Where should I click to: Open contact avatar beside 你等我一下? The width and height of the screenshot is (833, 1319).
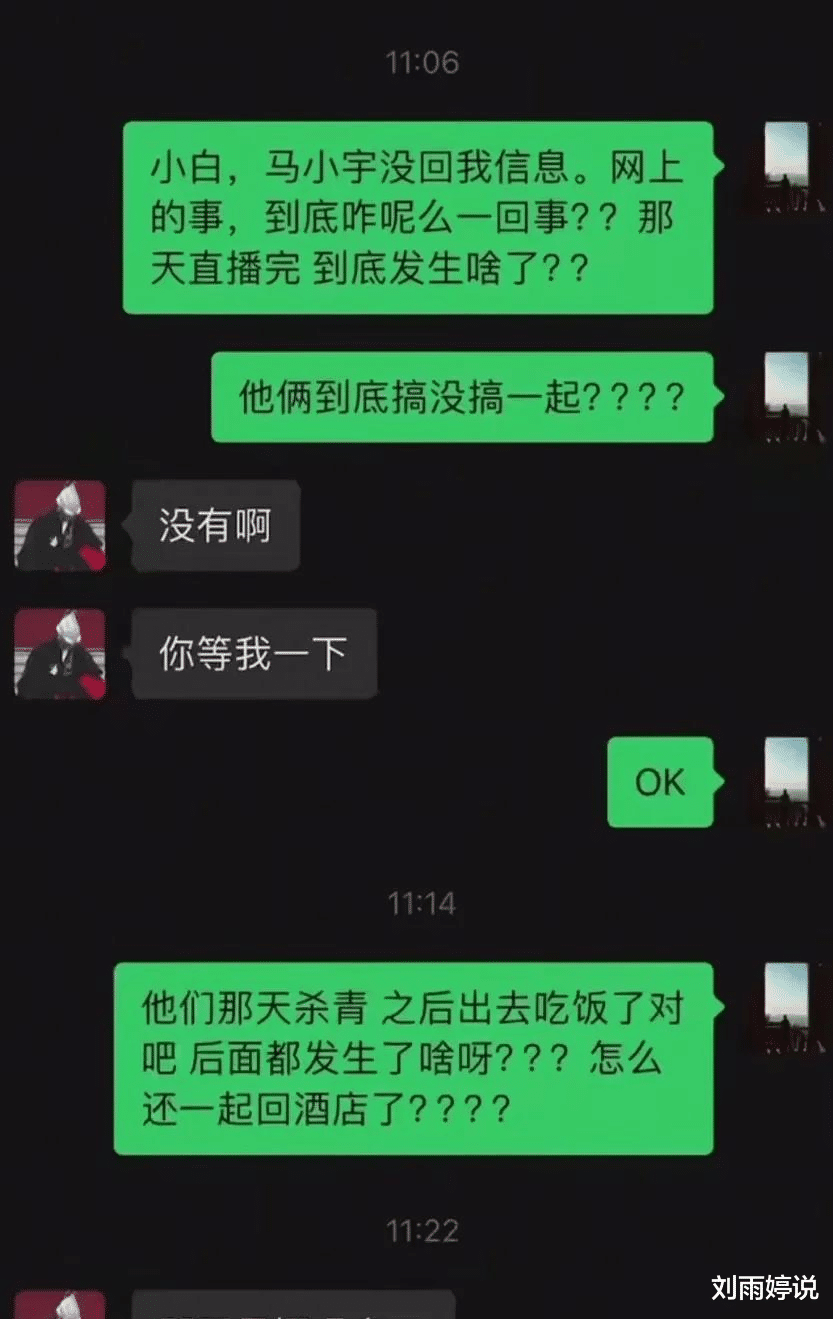(x=60, y=653)
